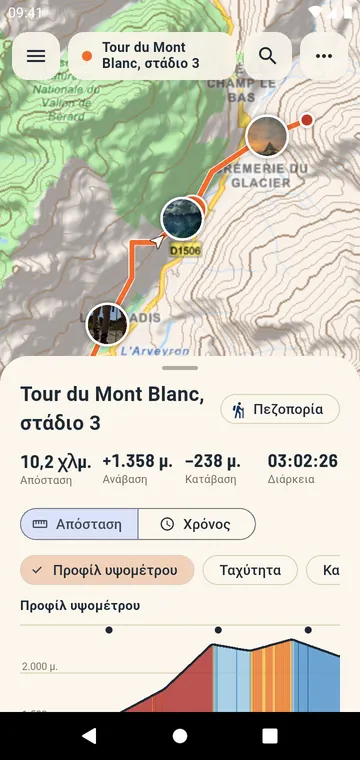Go back with the system back button
Screen dimensions: 360x760
click(x=89, y=736)
